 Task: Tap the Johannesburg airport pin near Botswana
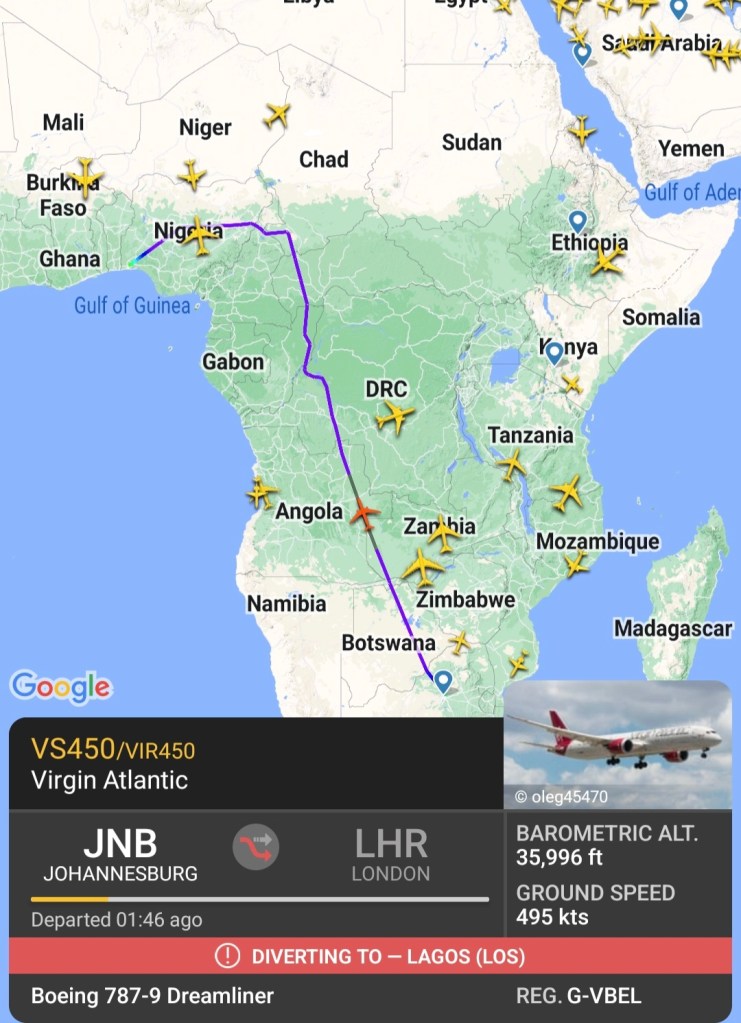(442, 681)
